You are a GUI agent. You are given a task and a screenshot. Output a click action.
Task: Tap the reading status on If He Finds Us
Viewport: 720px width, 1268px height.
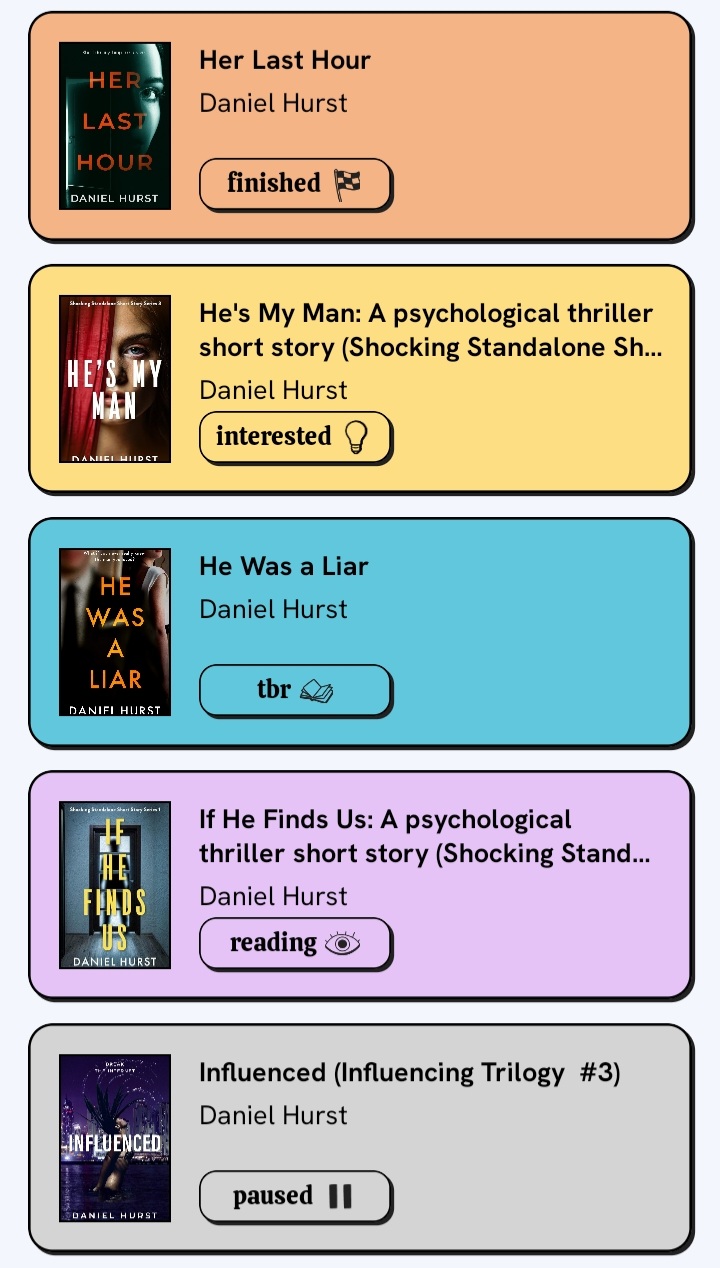coord(295,943)
